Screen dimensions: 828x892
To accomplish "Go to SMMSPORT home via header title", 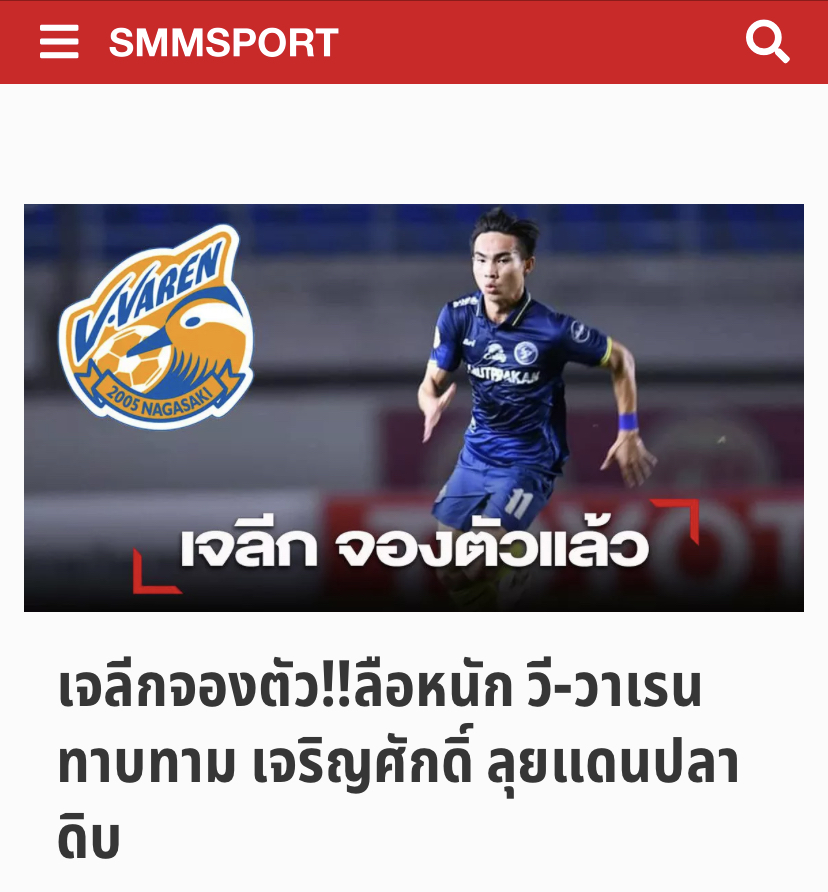I will (224, 43).
